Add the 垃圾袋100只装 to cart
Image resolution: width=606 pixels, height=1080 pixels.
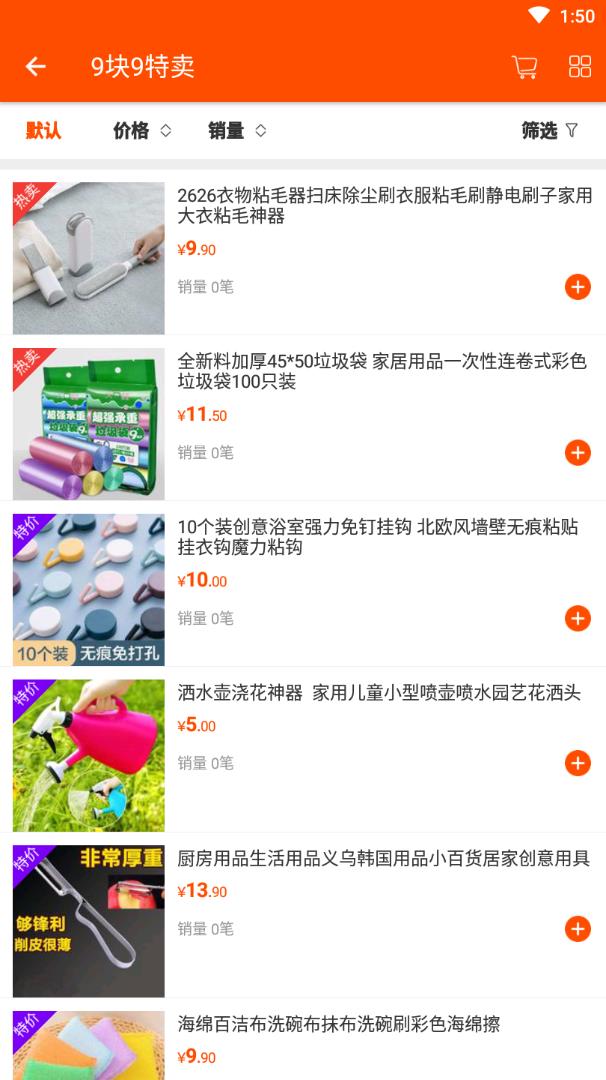pos(578,453)
